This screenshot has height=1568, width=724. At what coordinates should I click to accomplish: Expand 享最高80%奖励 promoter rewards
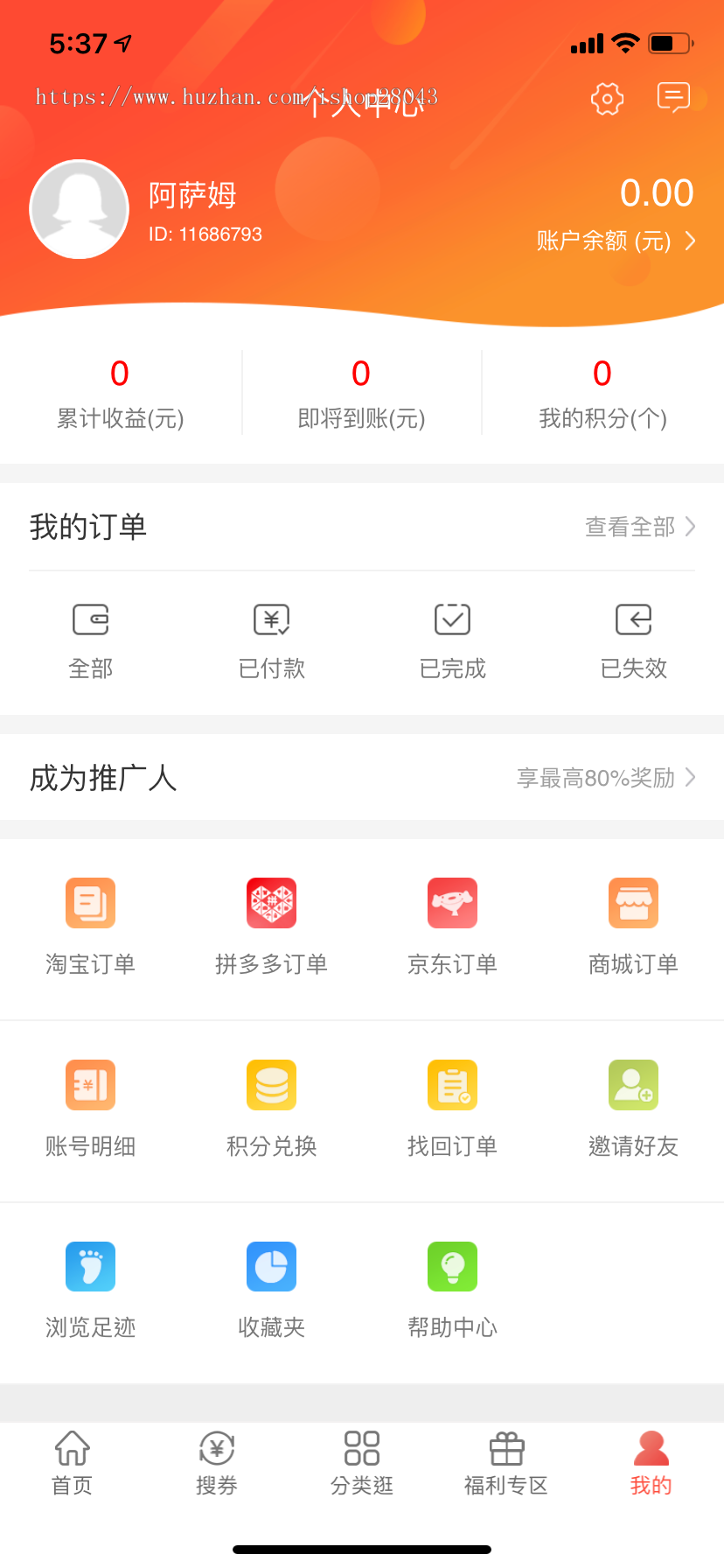tap(606, 778)
